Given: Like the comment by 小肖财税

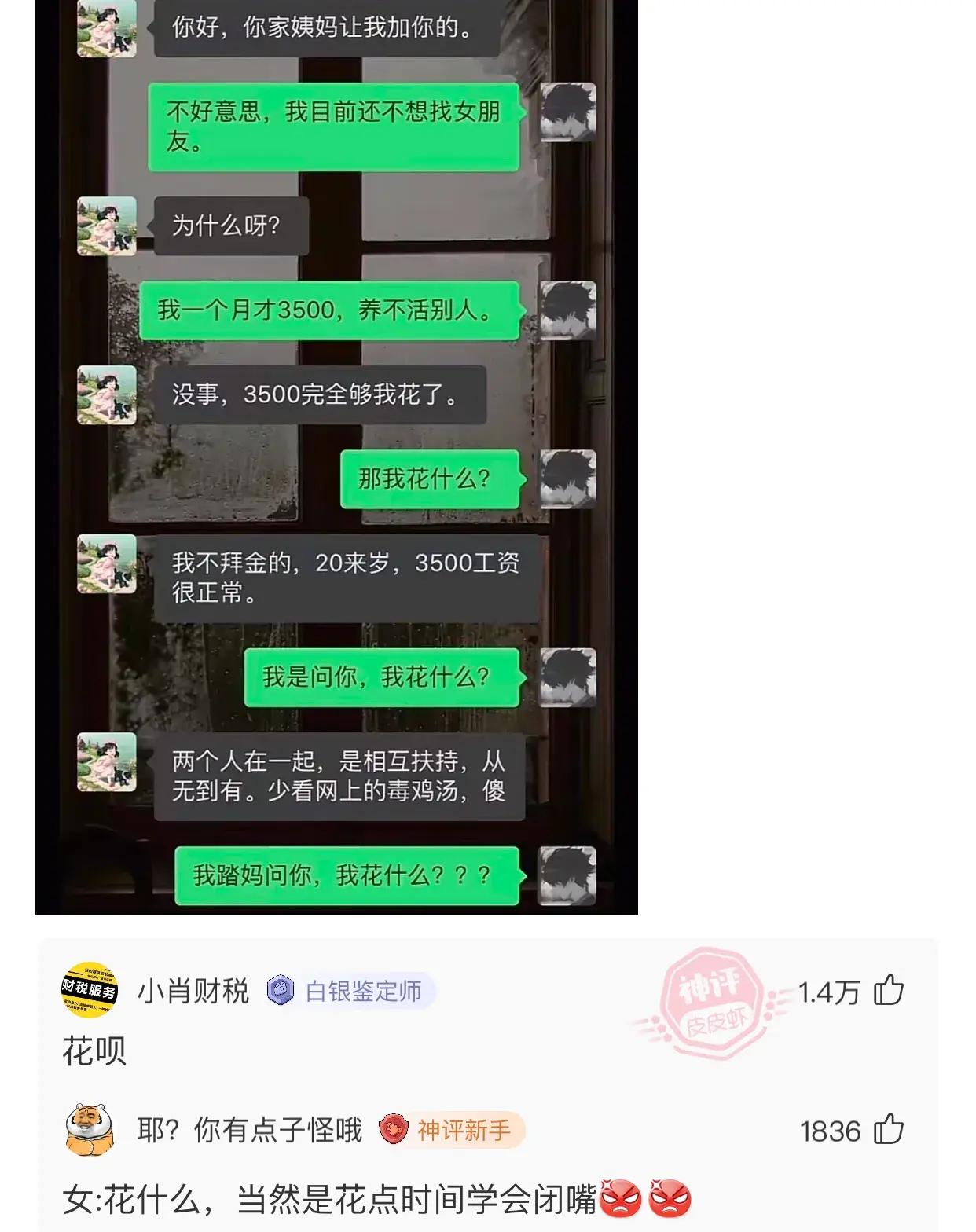Looking at the screenshot, I should pyautogui.click(x=889, y=991).
